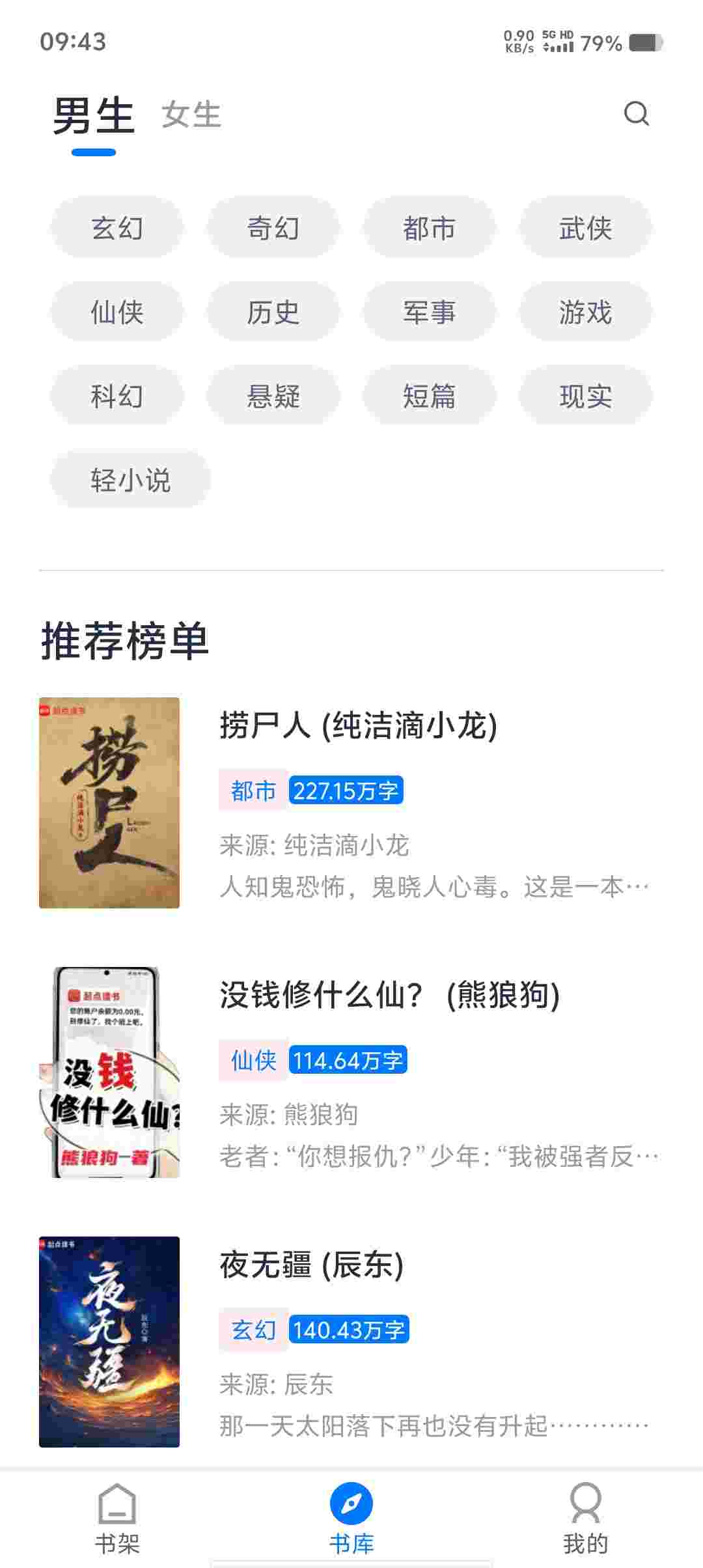Select the 奇幻 category chip
The height and width of the screenshot is (1568, 703).
[x=273, y=228]
